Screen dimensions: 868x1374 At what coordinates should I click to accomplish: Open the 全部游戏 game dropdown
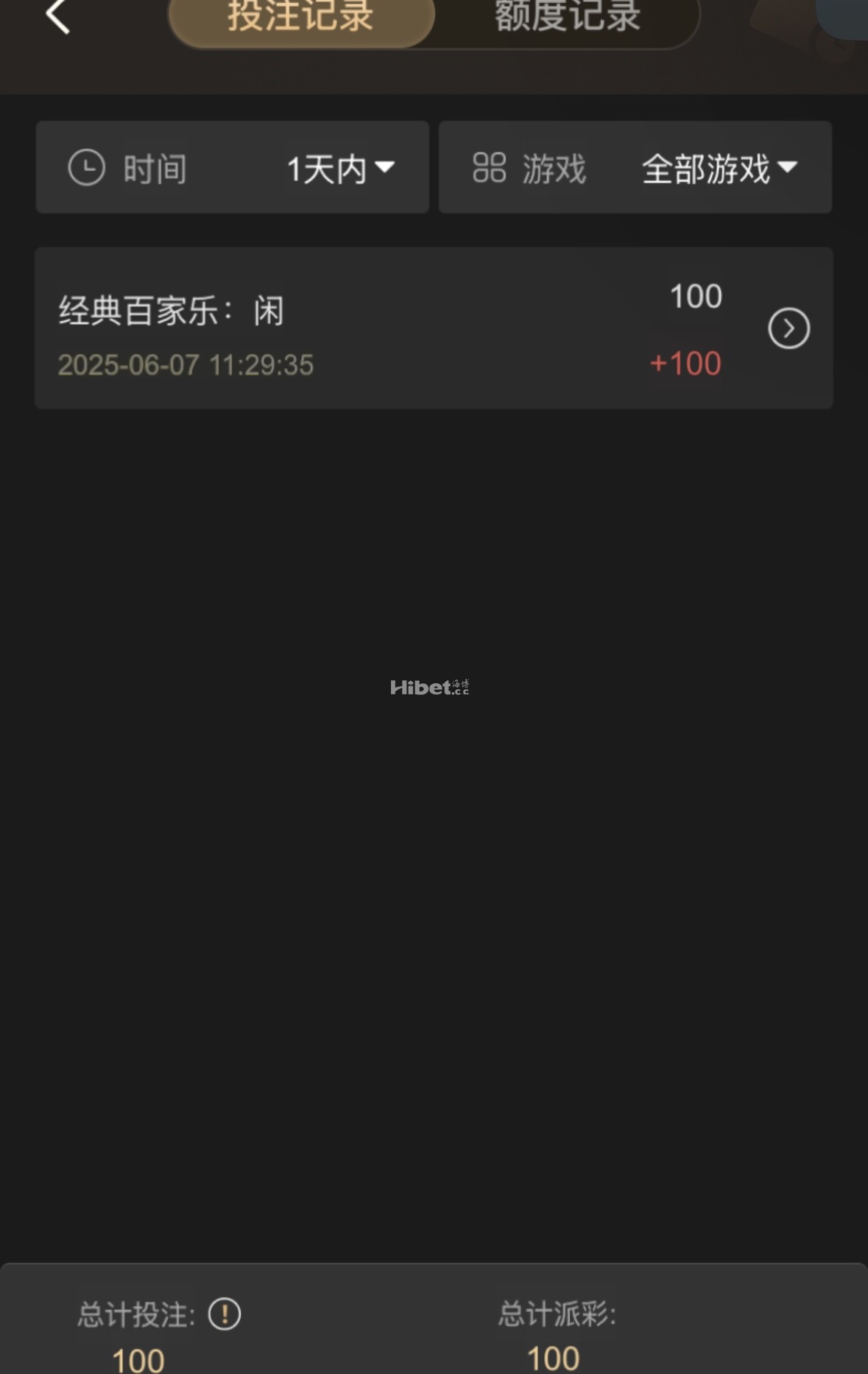point(717,168)
